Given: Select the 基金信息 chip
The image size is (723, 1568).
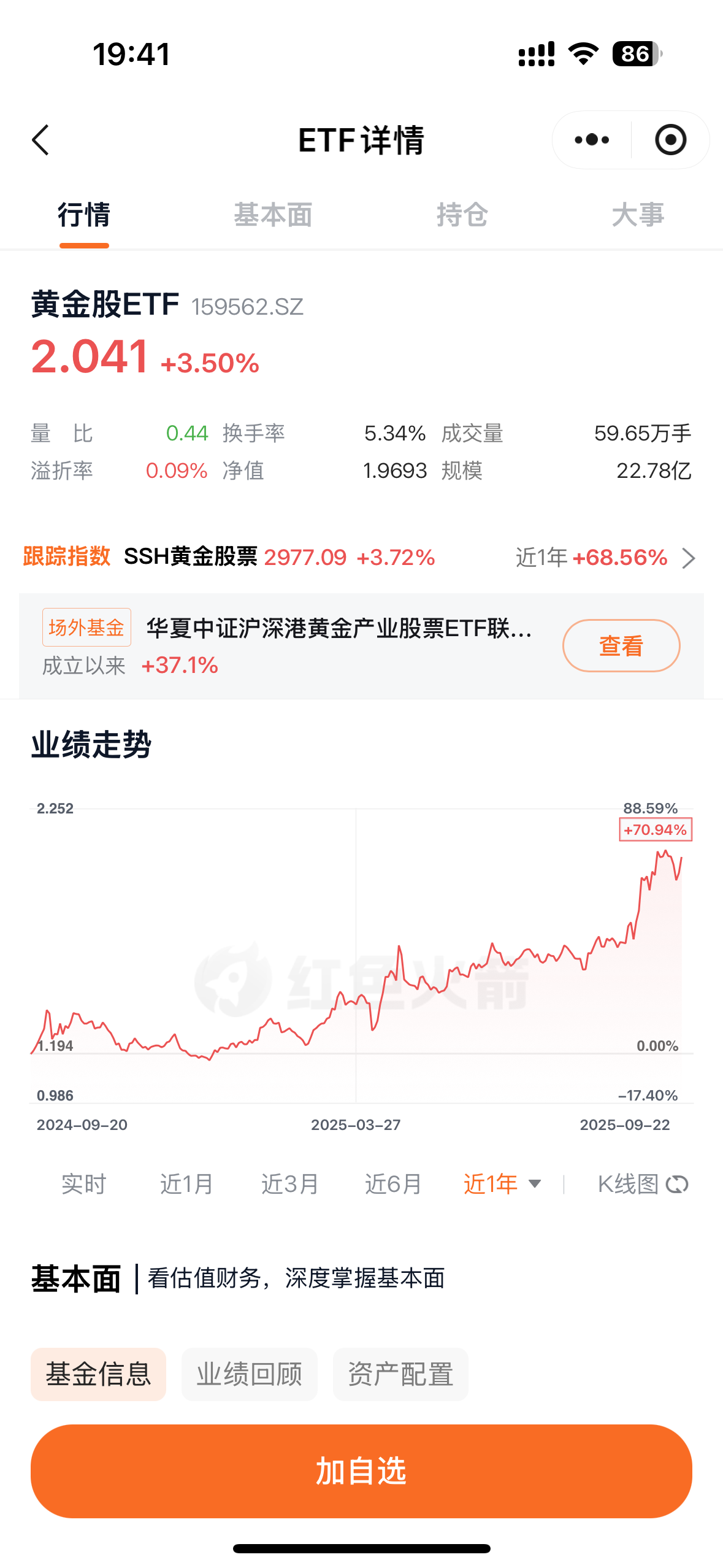Looking at the screenshot, I should [x=98, y=1374].
